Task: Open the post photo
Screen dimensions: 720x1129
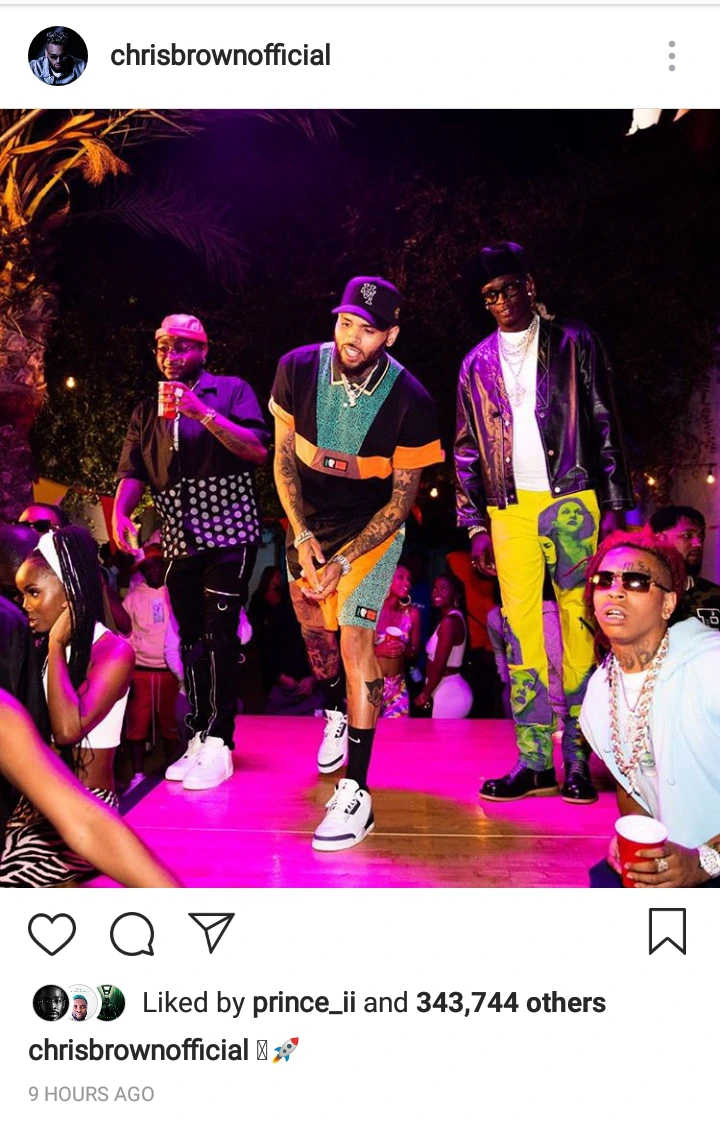Action: 360,498
